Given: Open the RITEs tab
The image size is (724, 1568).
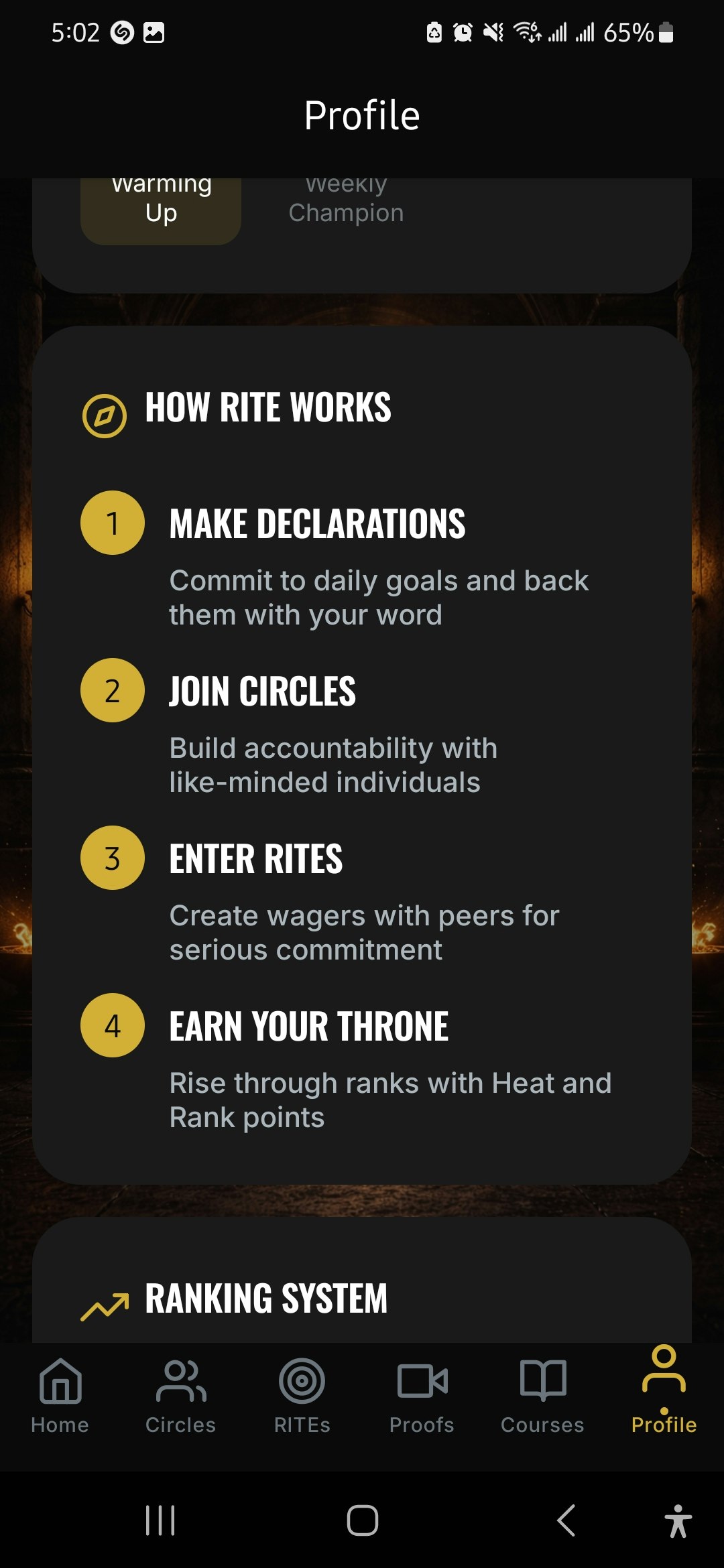Looking at the screenshot, I should click(302, 1396).
